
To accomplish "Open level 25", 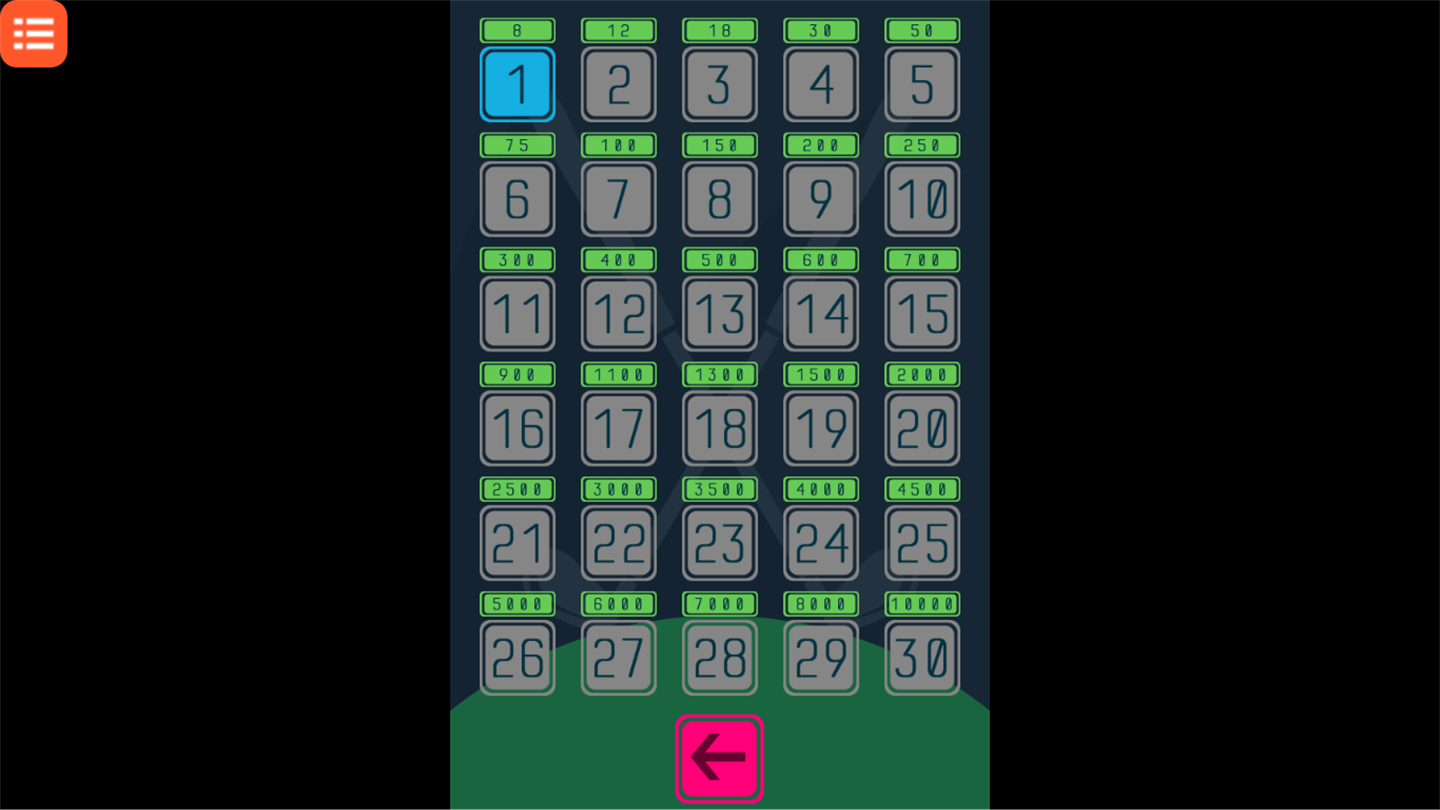I will point(922,543).
